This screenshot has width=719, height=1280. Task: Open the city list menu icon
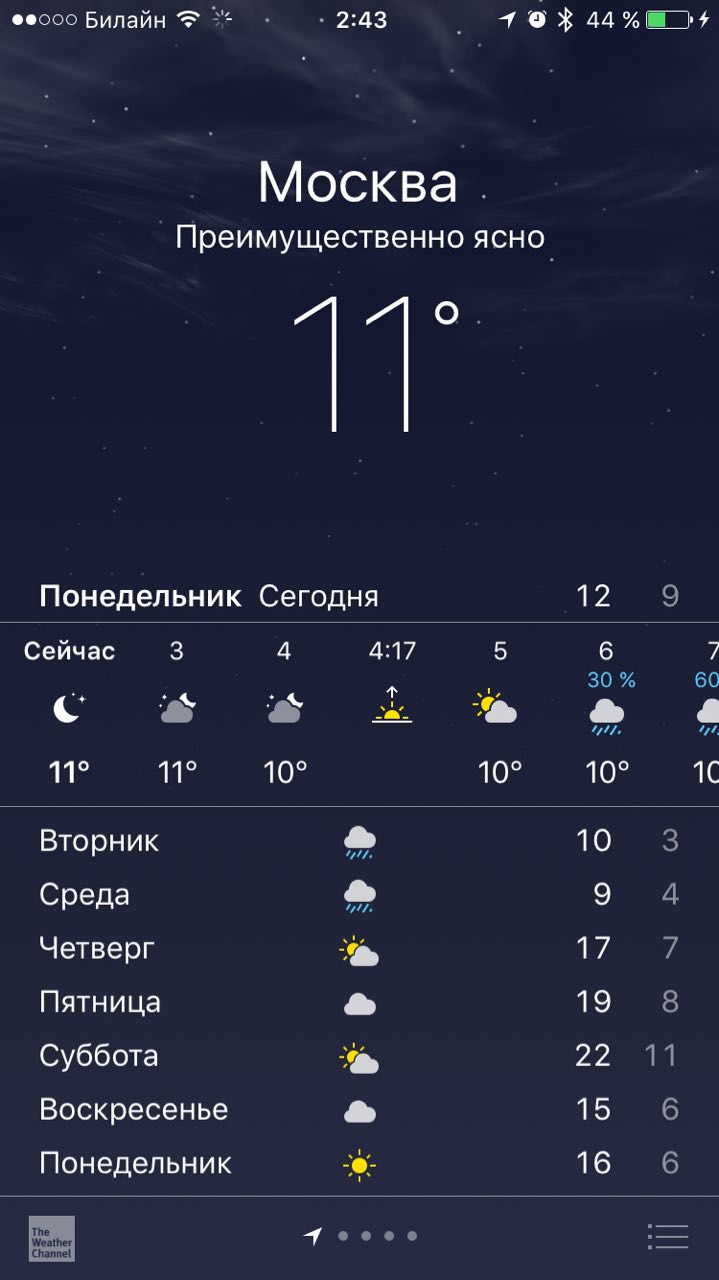[x=667, y=1236]
